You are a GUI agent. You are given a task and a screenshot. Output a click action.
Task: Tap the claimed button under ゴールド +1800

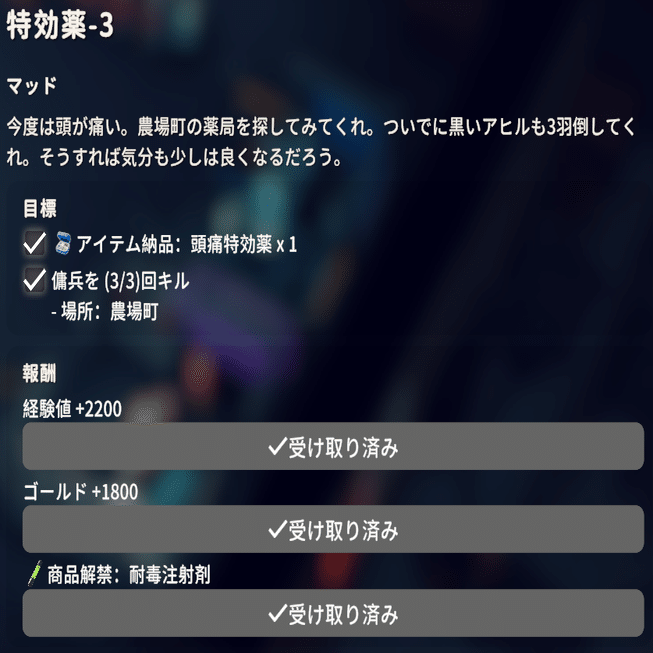pos(332,530)
